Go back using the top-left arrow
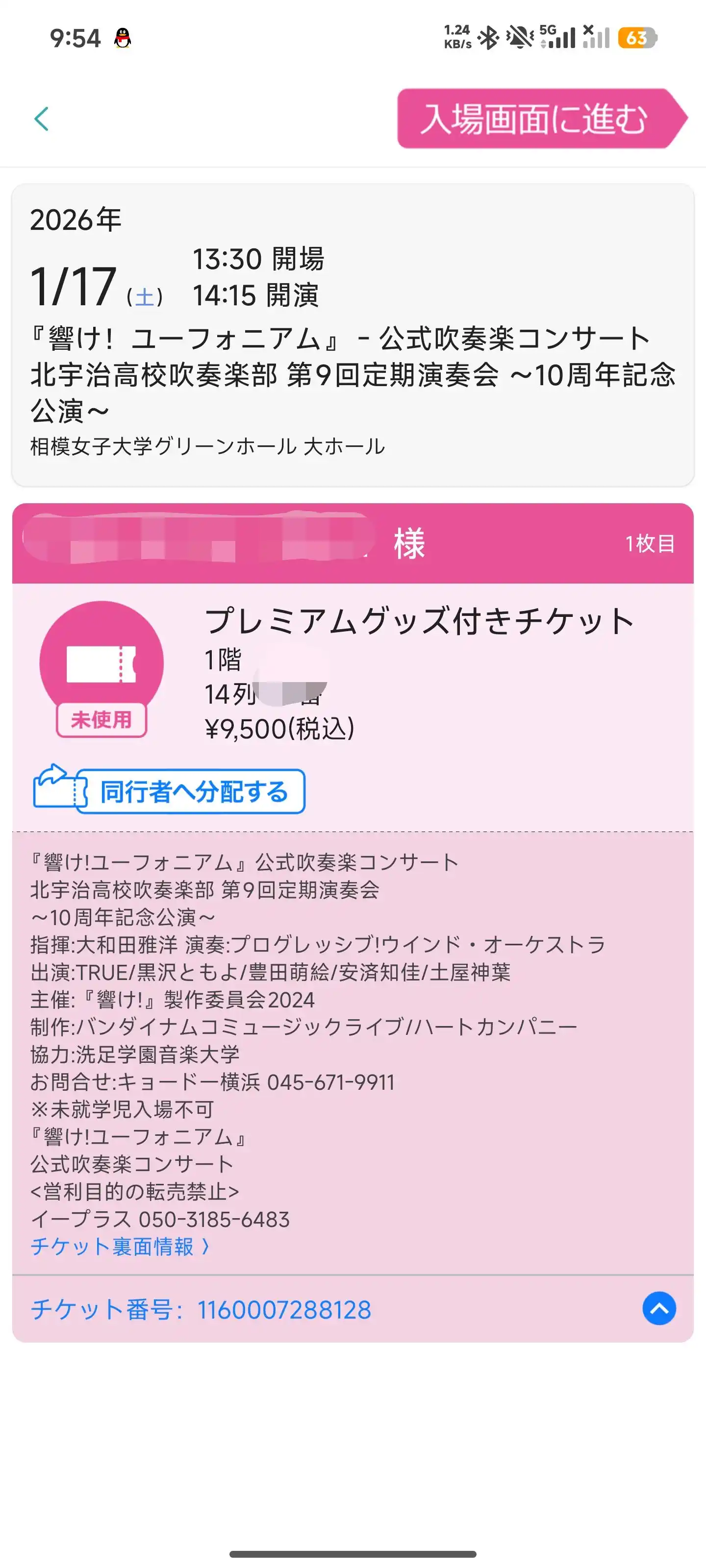This screenshot has width=706, height=1568. (x=41, y=119)
